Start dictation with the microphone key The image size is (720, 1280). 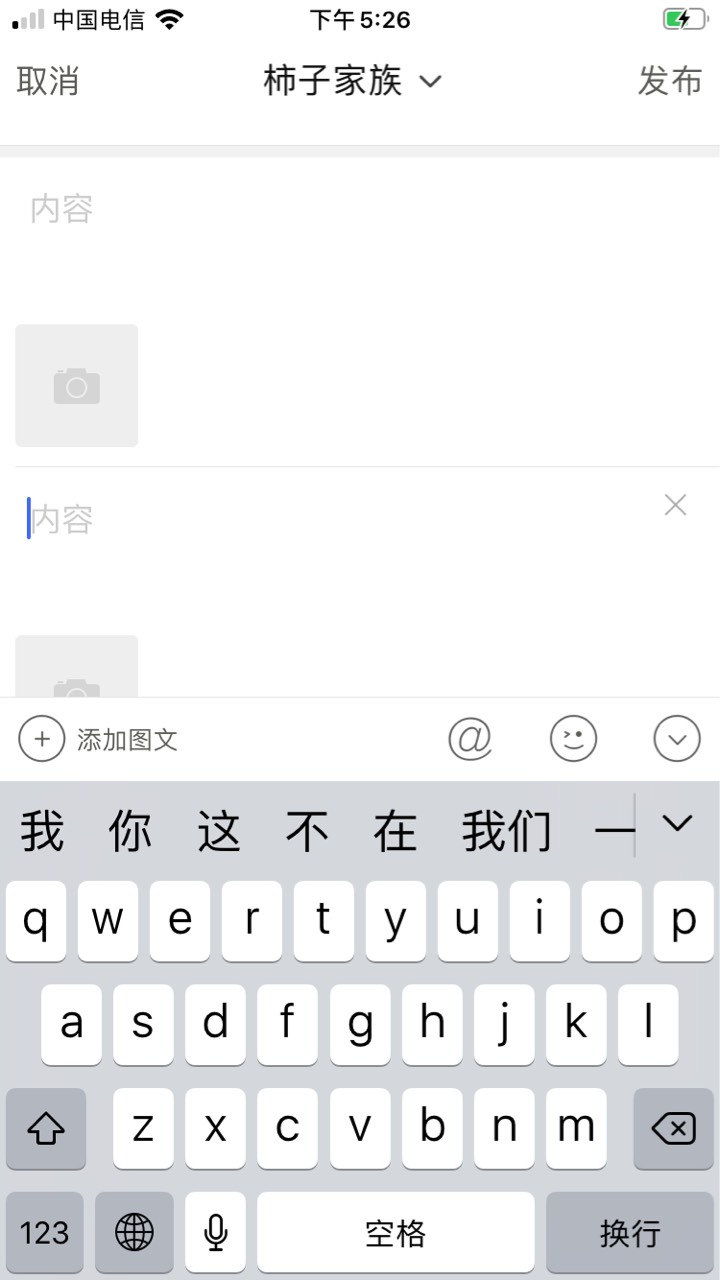click(x=215, y=1233)
